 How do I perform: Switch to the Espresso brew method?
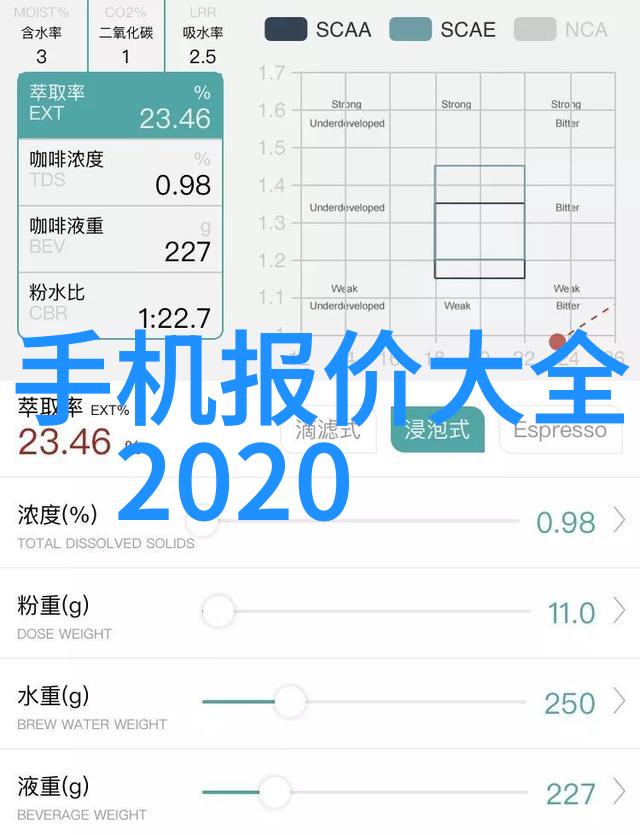pos(560,430)
